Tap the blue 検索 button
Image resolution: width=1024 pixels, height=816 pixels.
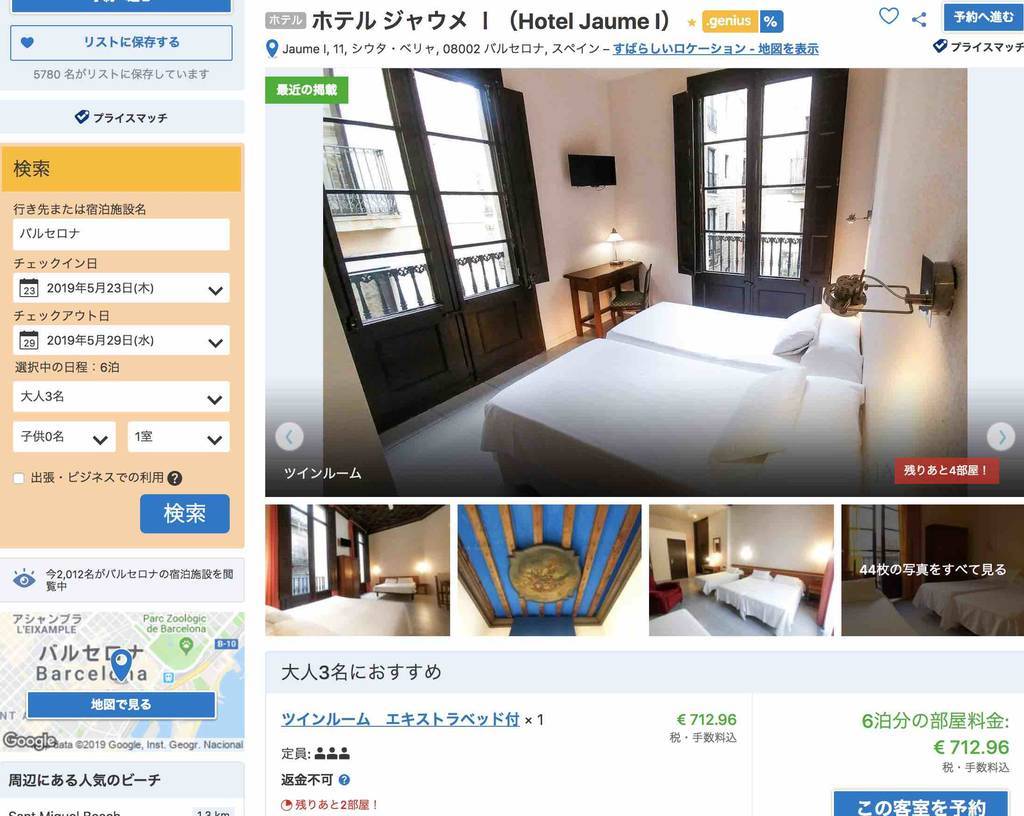(184, 513)
